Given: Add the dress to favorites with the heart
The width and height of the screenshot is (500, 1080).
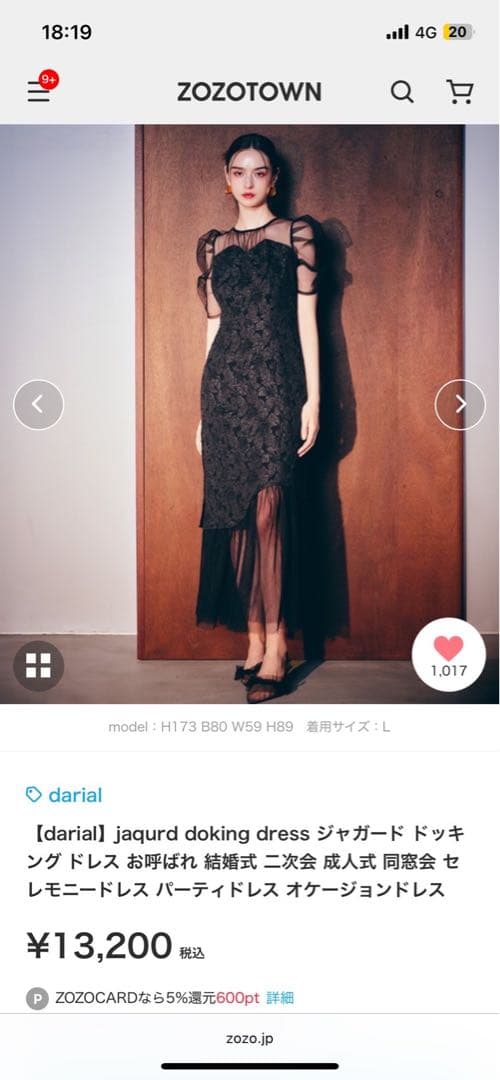Looking at the screenshot, I should pyautogui.click(x=448, y=654).
